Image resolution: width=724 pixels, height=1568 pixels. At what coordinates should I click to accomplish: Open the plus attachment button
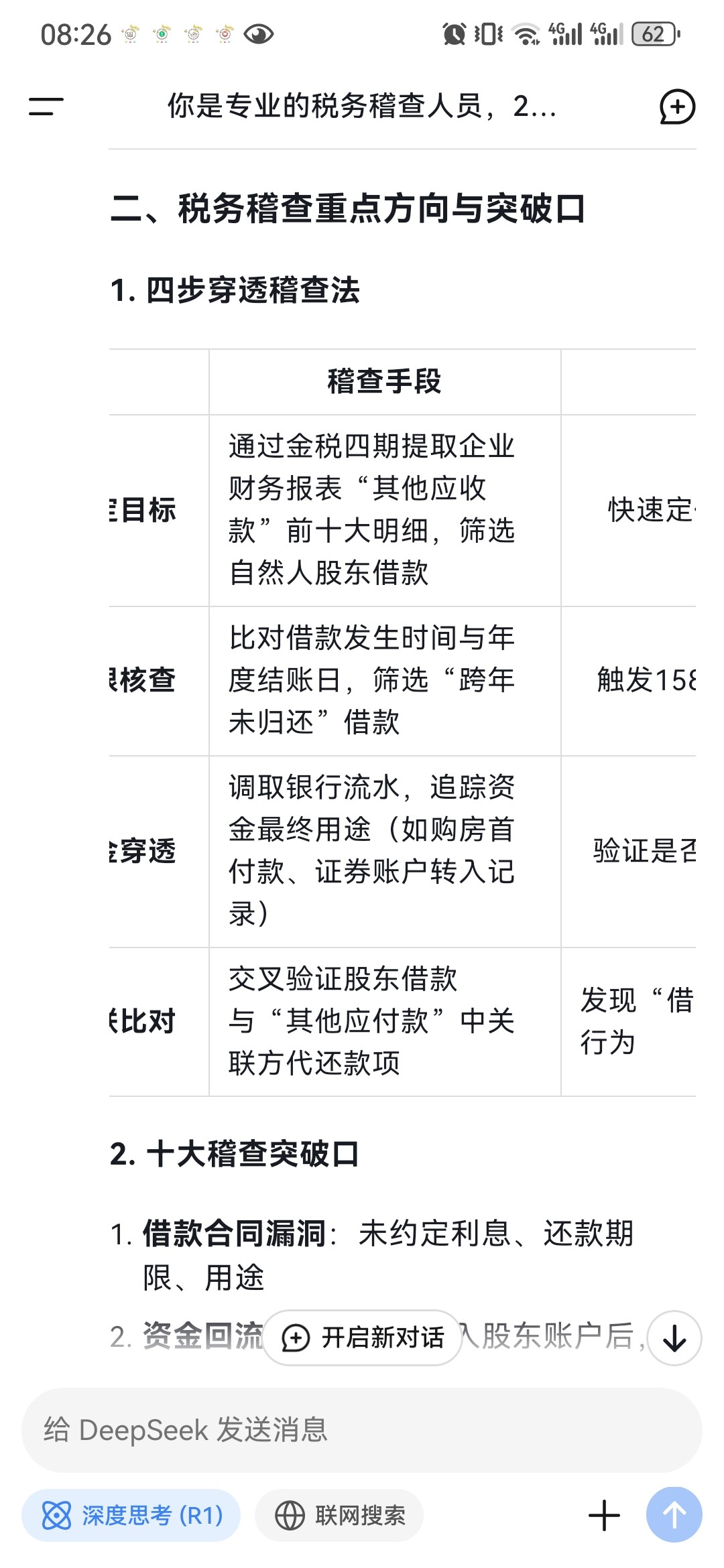[604, 1515]
